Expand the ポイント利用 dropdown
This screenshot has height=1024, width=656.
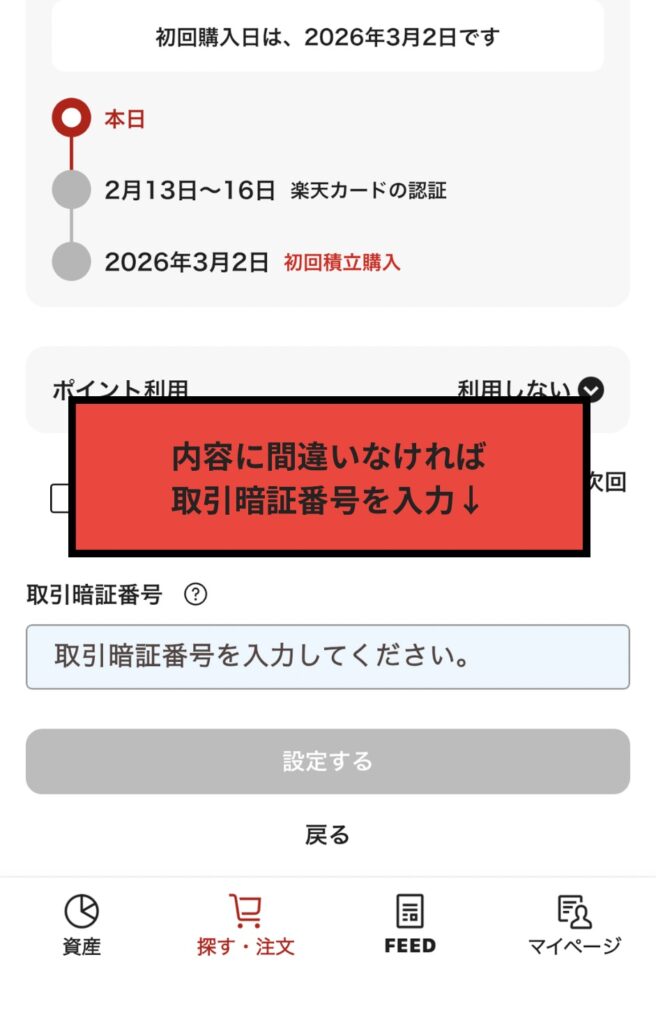tap(591, 389)
